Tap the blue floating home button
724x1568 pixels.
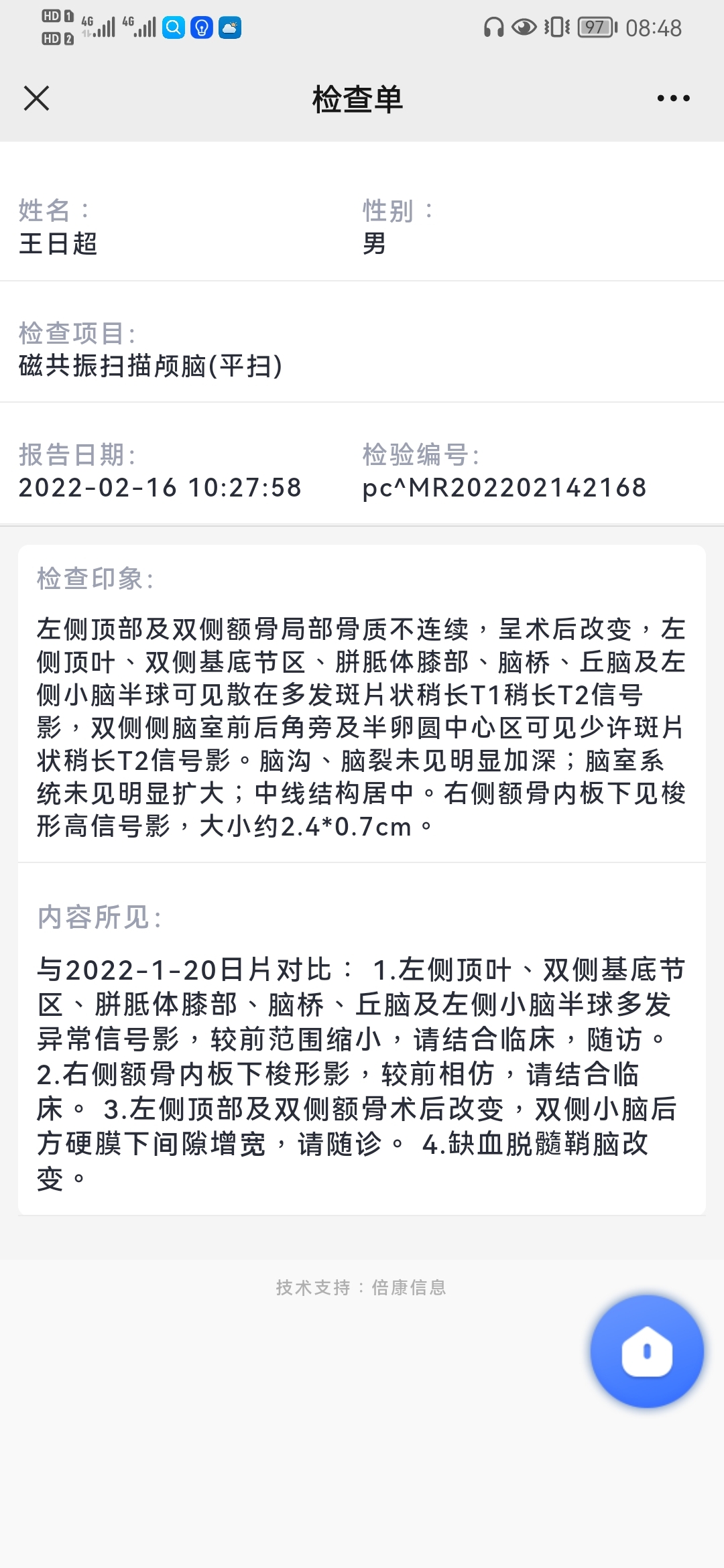(x=647, y=1352)
